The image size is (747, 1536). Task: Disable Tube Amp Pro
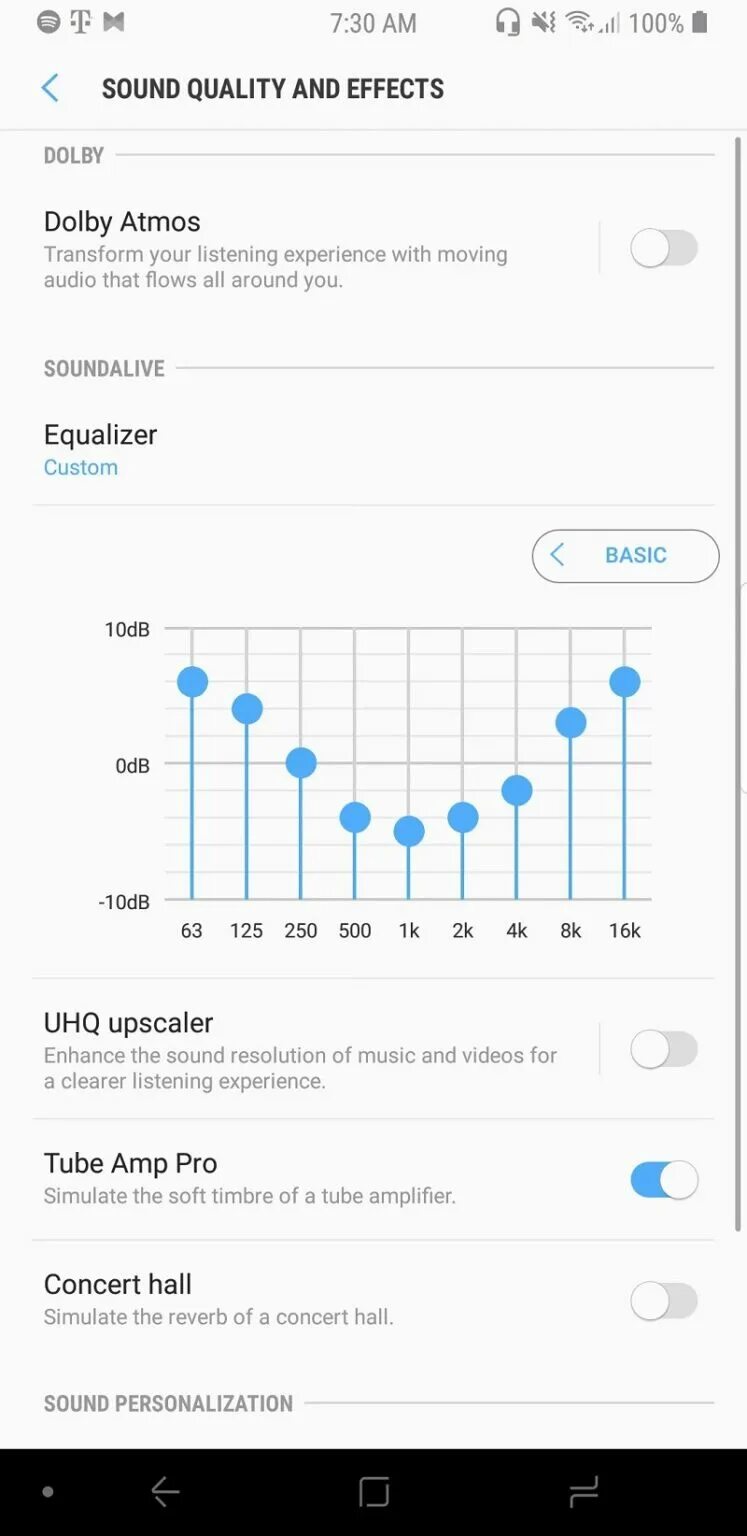pyautogui.click(x=663, y=1180)
